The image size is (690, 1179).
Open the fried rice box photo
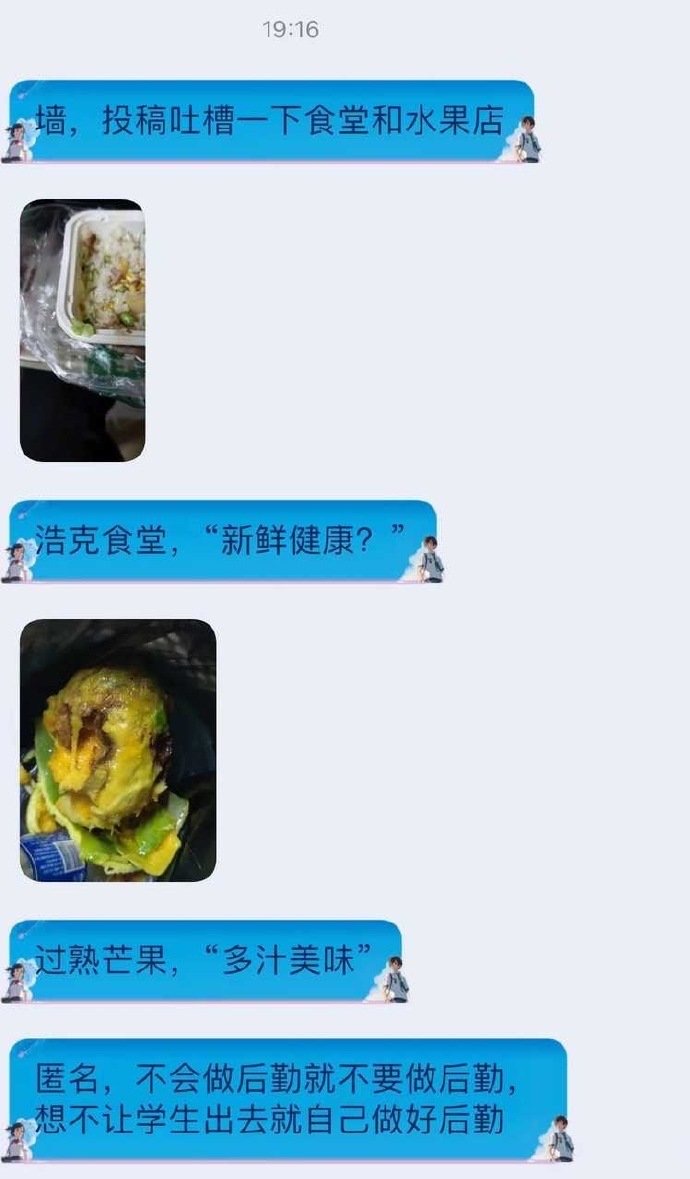[x=82, y=330]
